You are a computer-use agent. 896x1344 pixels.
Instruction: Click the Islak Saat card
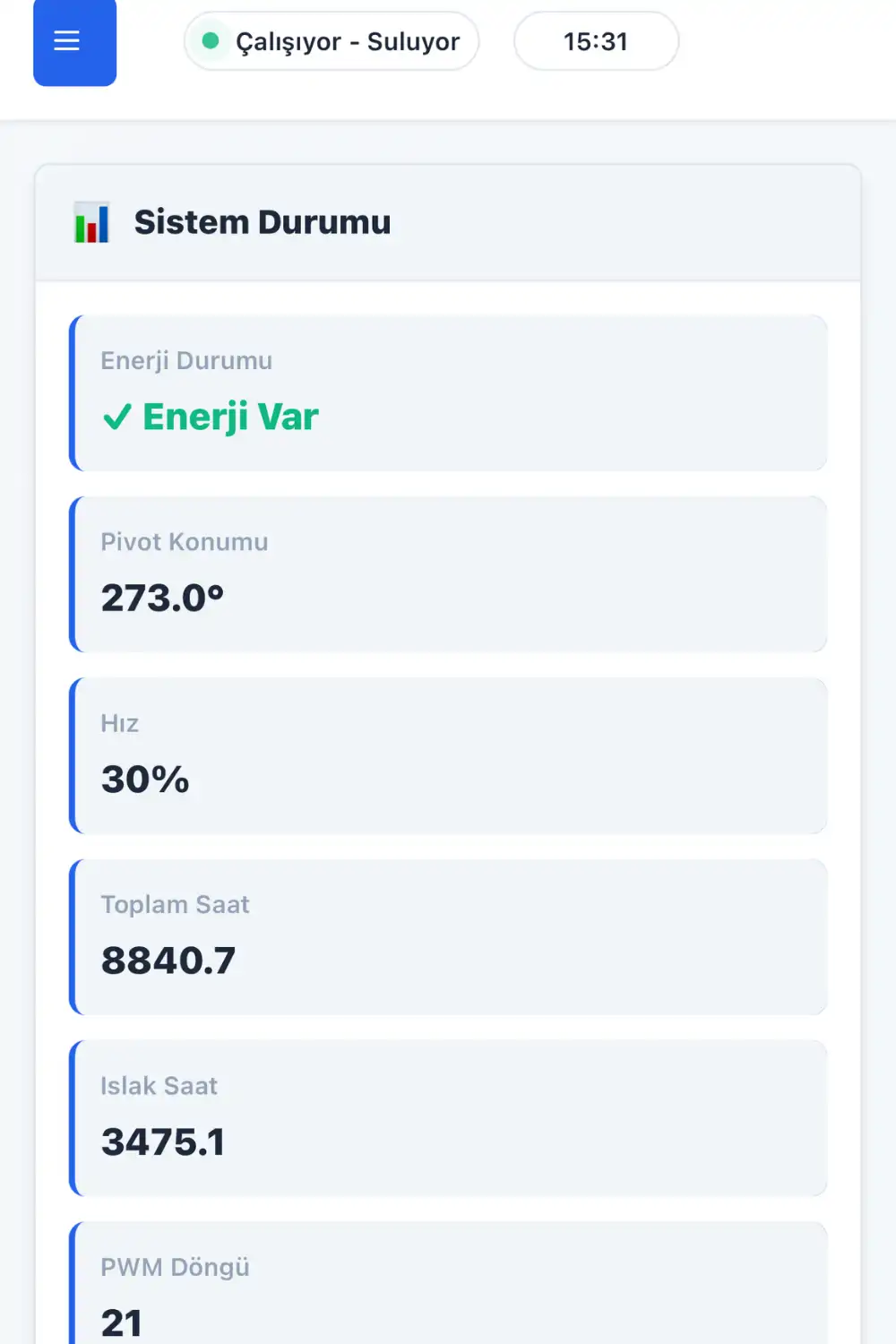click(x=448, y=1117)
